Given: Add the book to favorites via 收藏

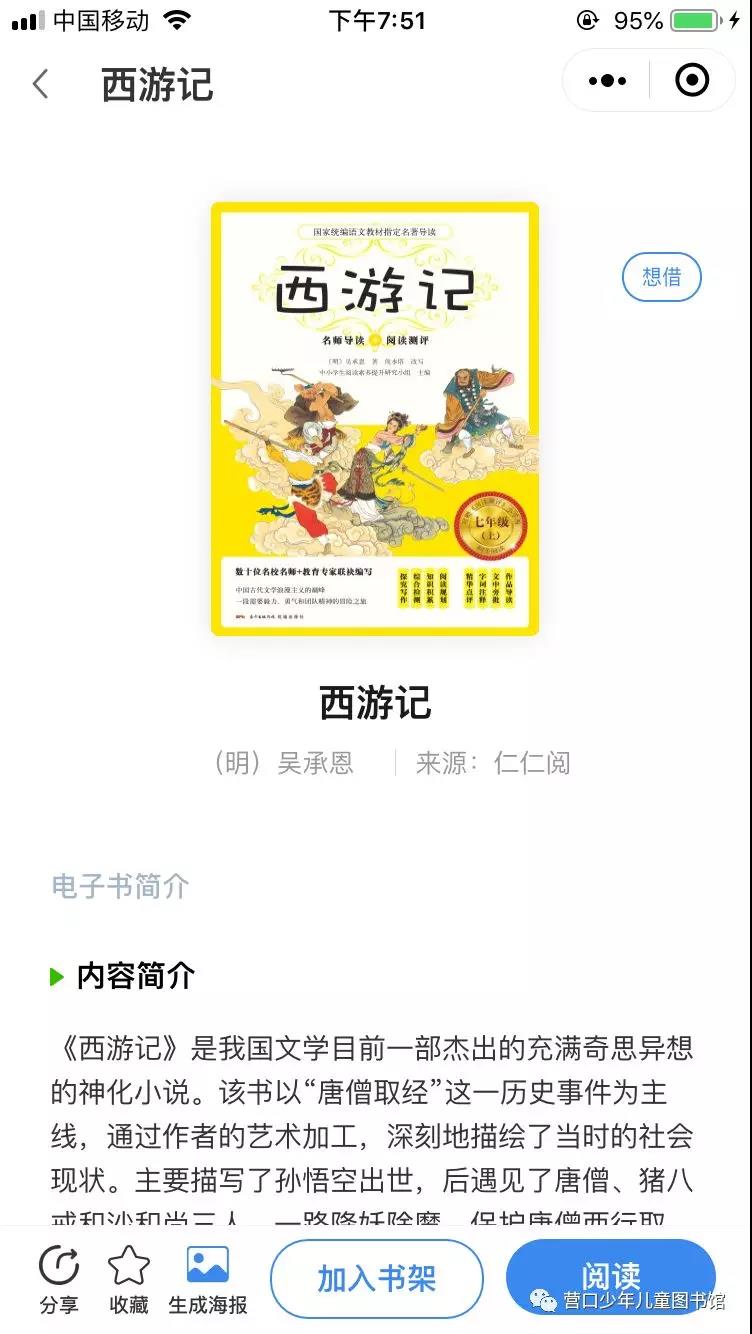Looking at the screenshot, I should [129, 1279].
